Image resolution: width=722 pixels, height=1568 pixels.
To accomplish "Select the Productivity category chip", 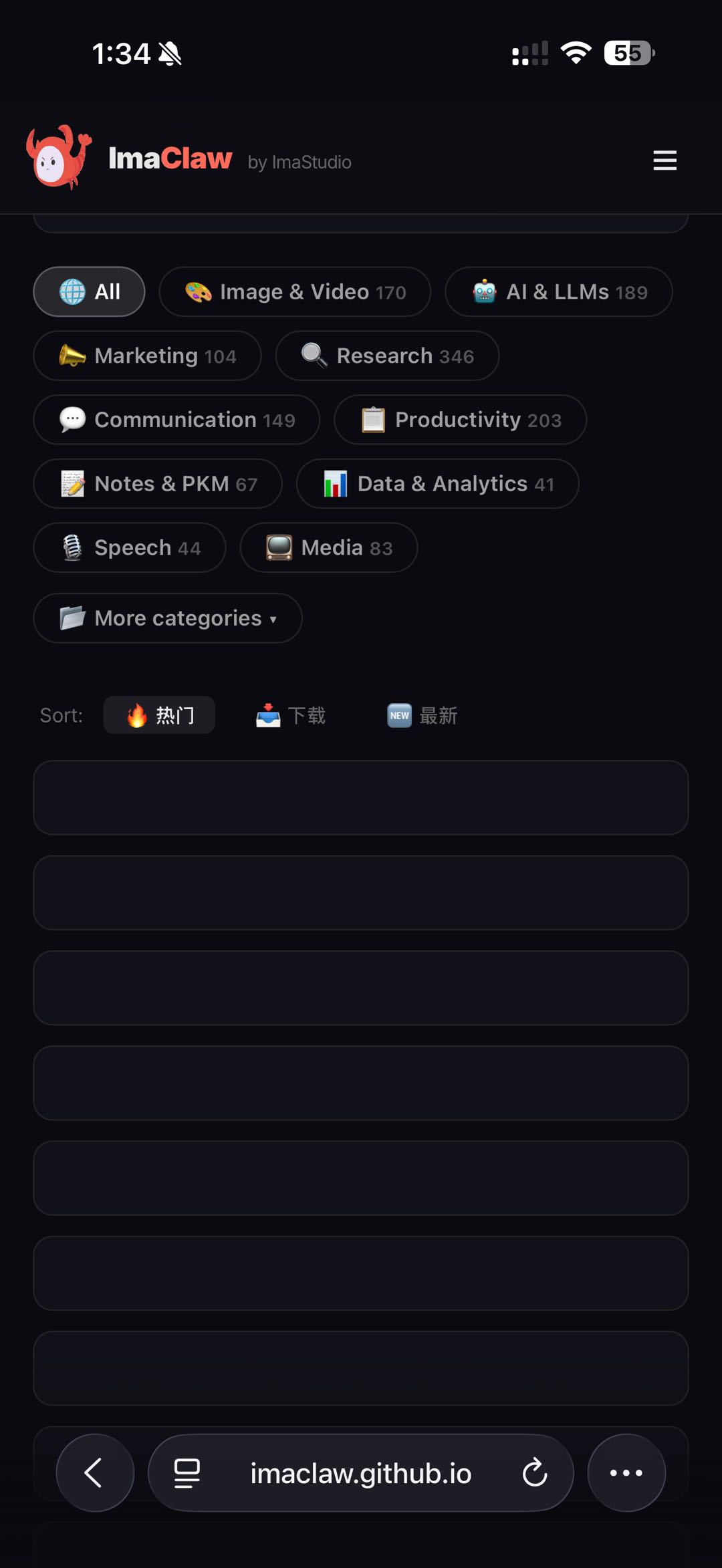I will [460, 420].
